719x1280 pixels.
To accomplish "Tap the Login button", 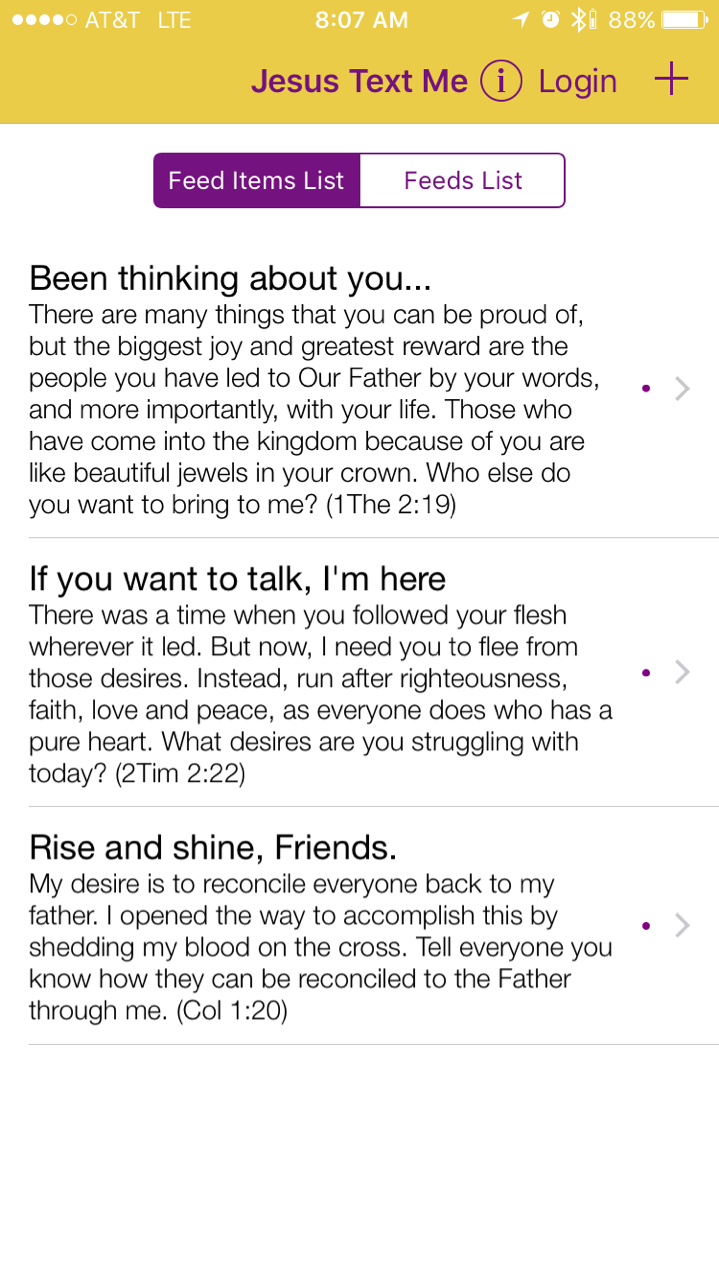I will [577, 81].
